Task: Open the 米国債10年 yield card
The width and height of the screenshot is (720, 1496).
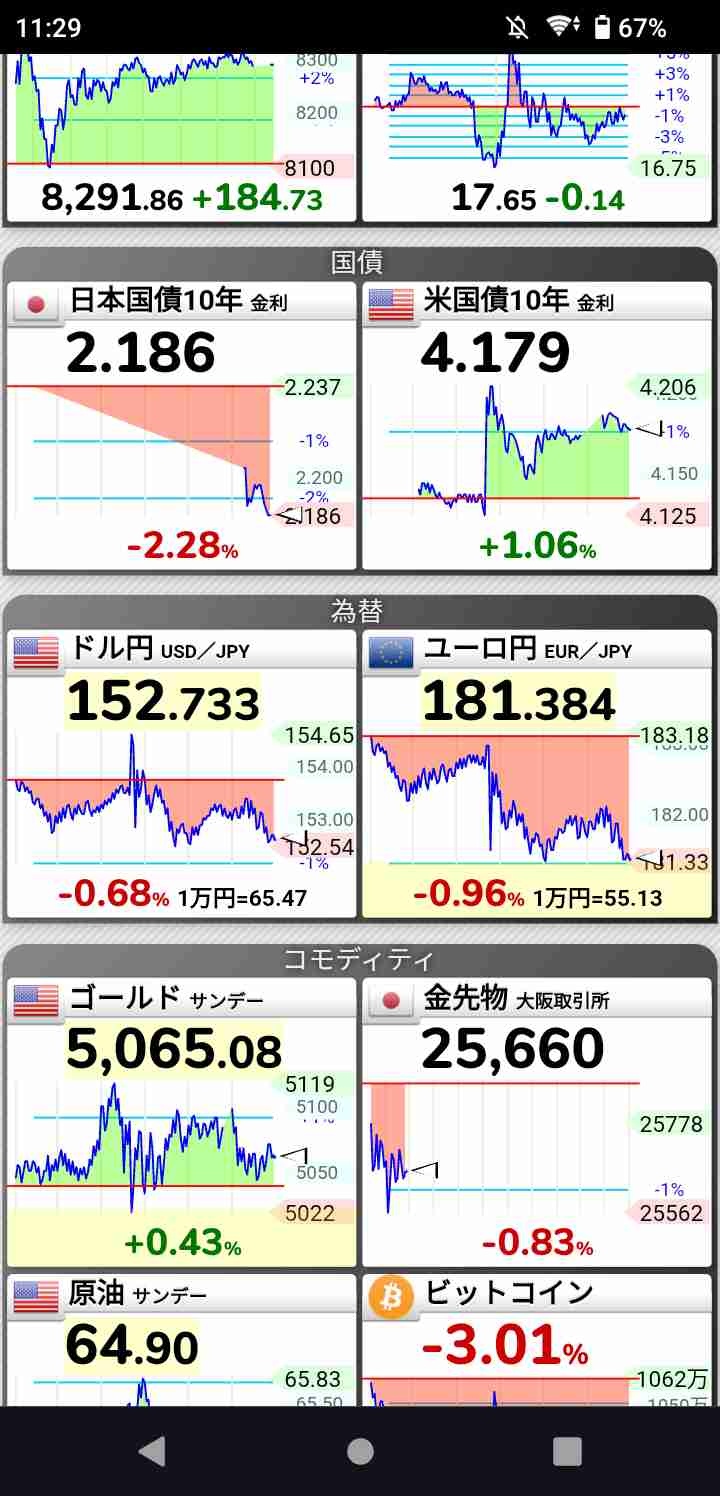Action: 537,427
